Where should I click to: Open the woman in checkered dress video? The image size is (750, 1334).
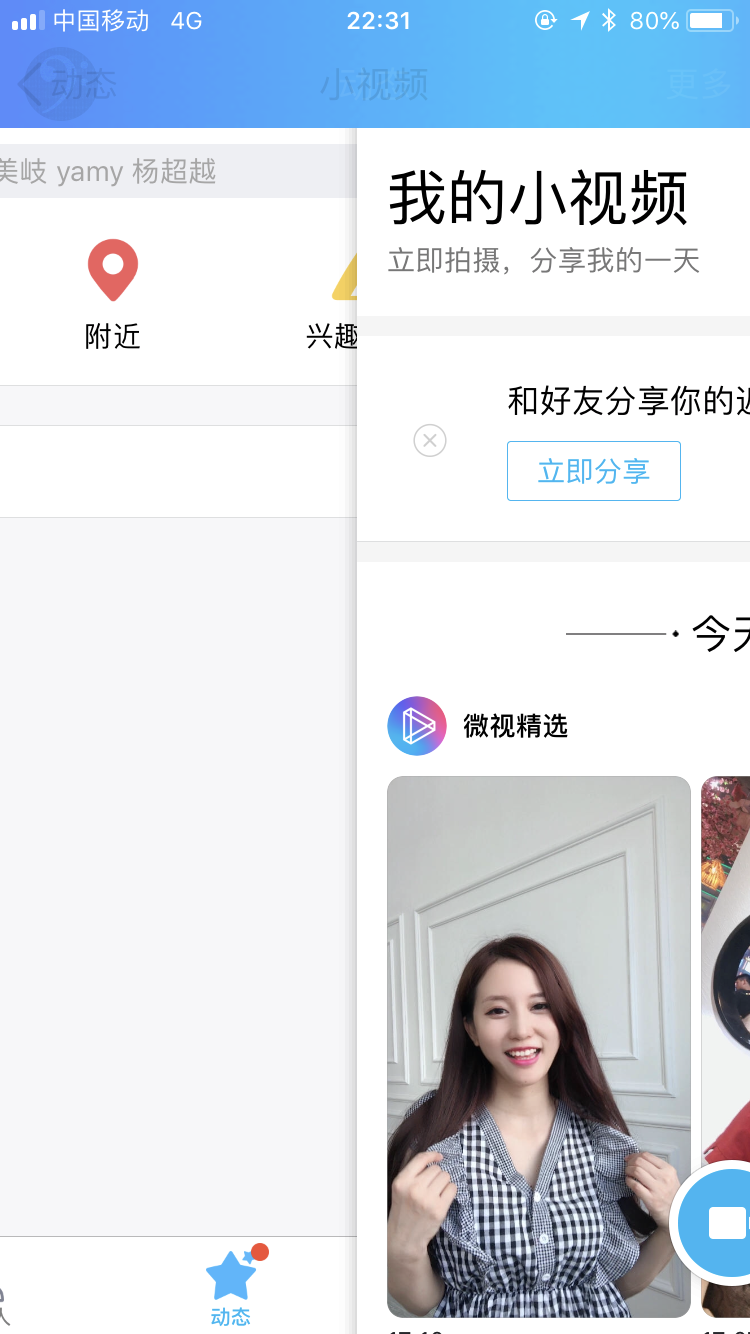tap(538, 1045)
